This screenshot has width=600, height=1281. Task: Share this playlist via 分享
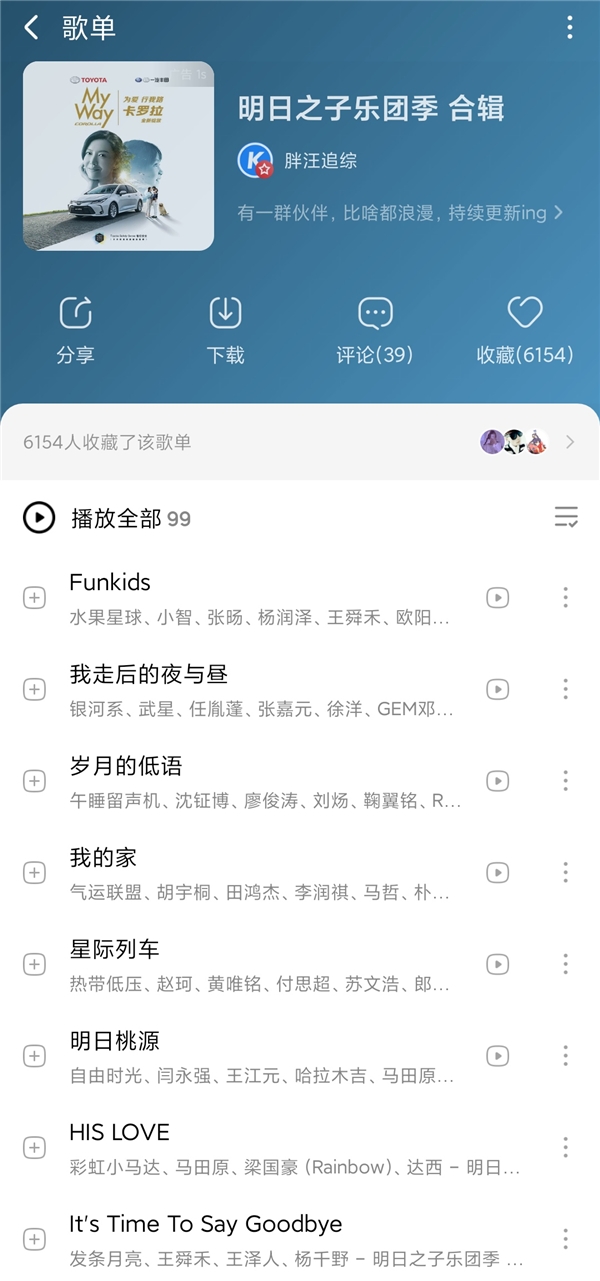pos(76,330)
